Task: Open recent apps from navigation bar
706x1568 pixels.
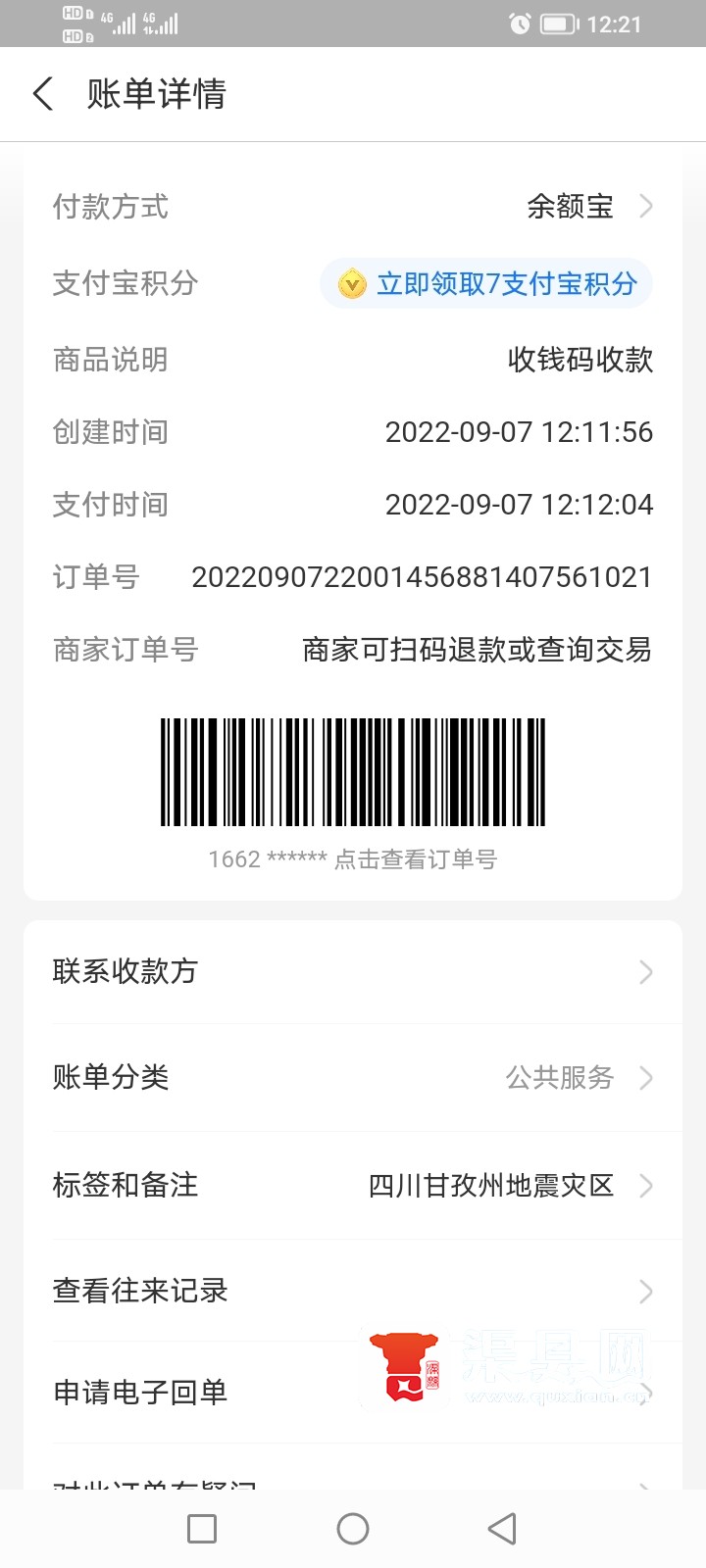Action: (202, 1529)
